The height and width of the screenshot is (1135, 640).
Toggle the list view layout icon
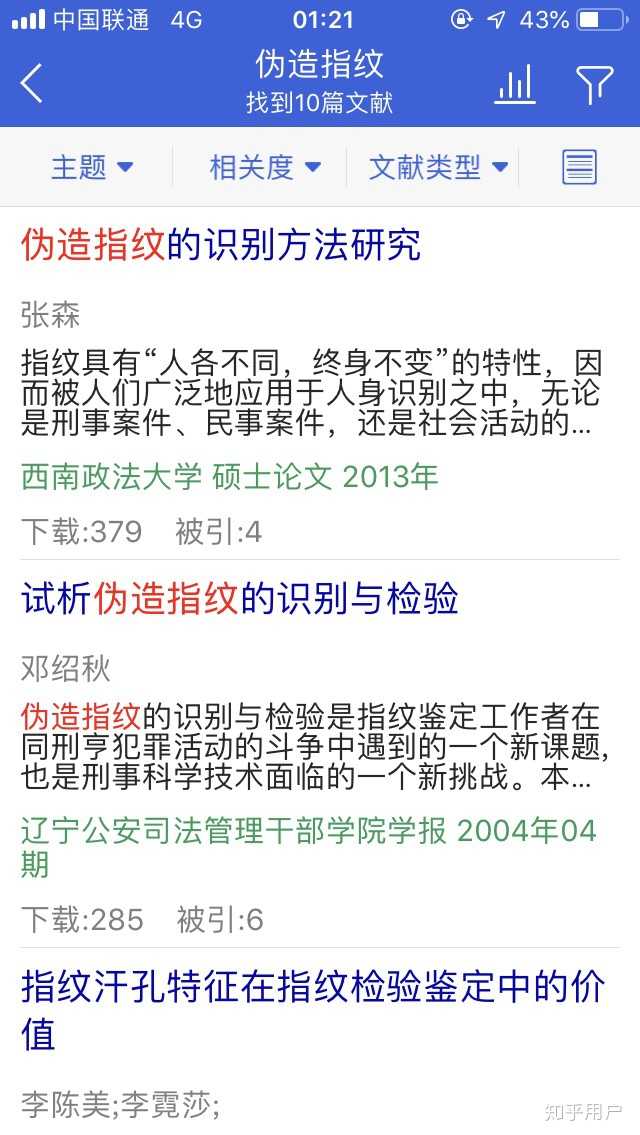580,167
